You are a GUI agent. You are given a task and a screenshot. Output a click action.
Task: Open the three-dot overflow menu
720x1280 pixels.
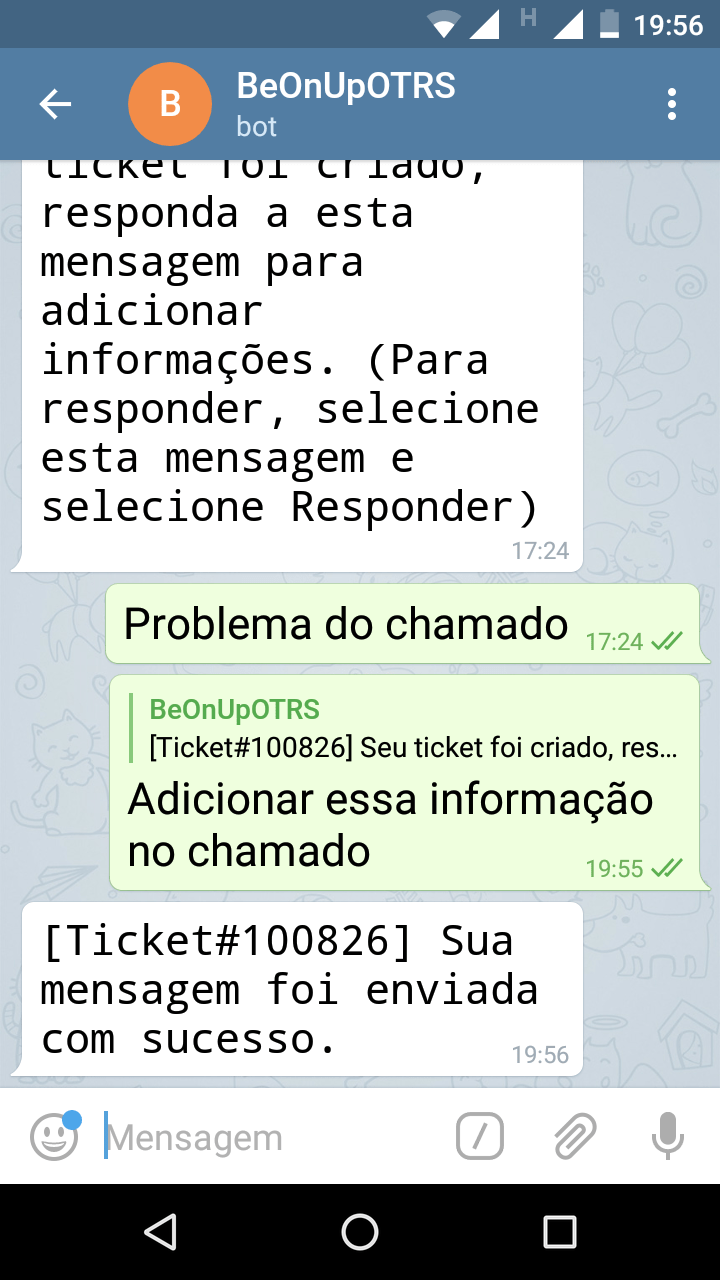tap(671, 104)
